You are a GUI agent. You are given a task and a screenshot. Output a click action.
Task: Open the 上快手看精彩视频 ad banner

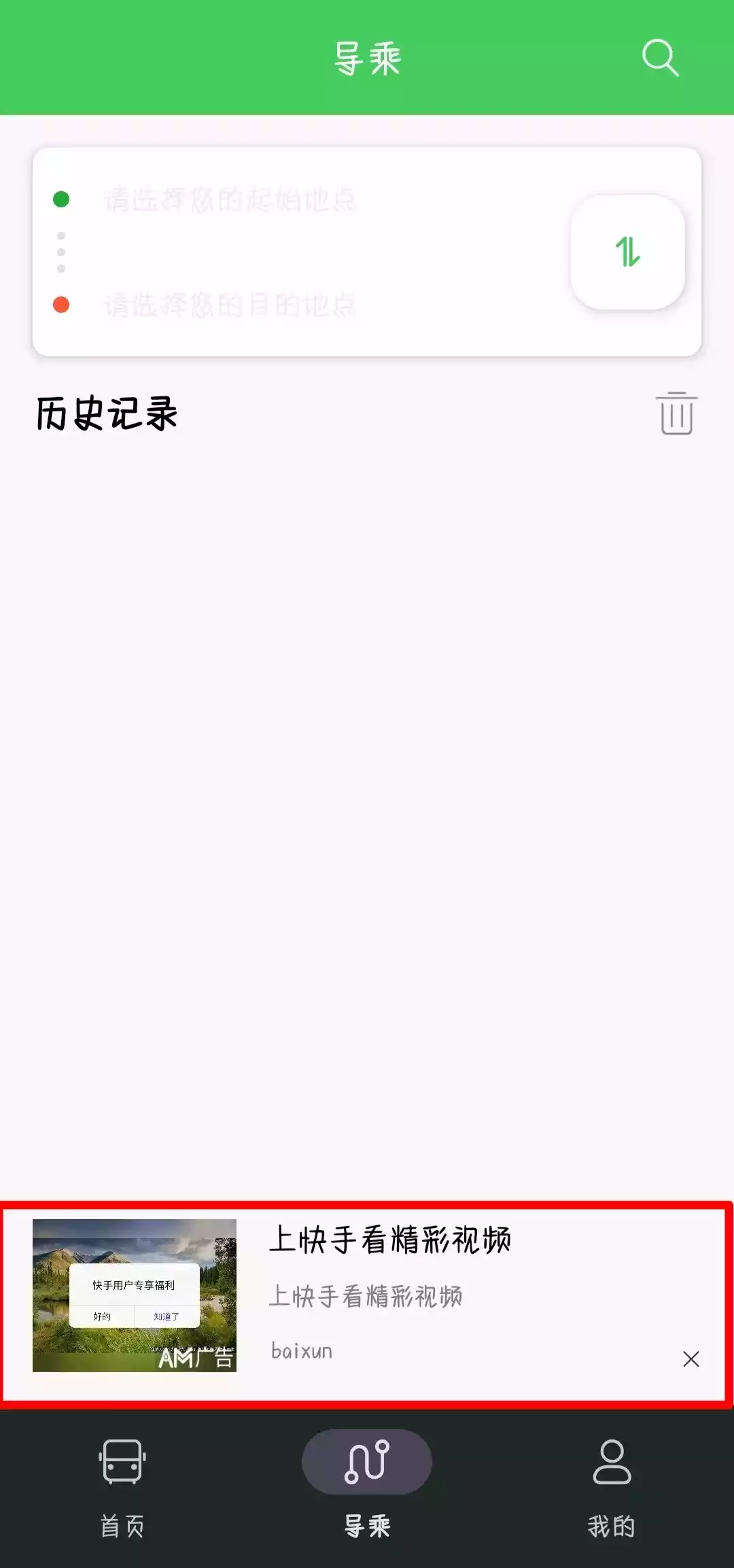point(367,1301)
